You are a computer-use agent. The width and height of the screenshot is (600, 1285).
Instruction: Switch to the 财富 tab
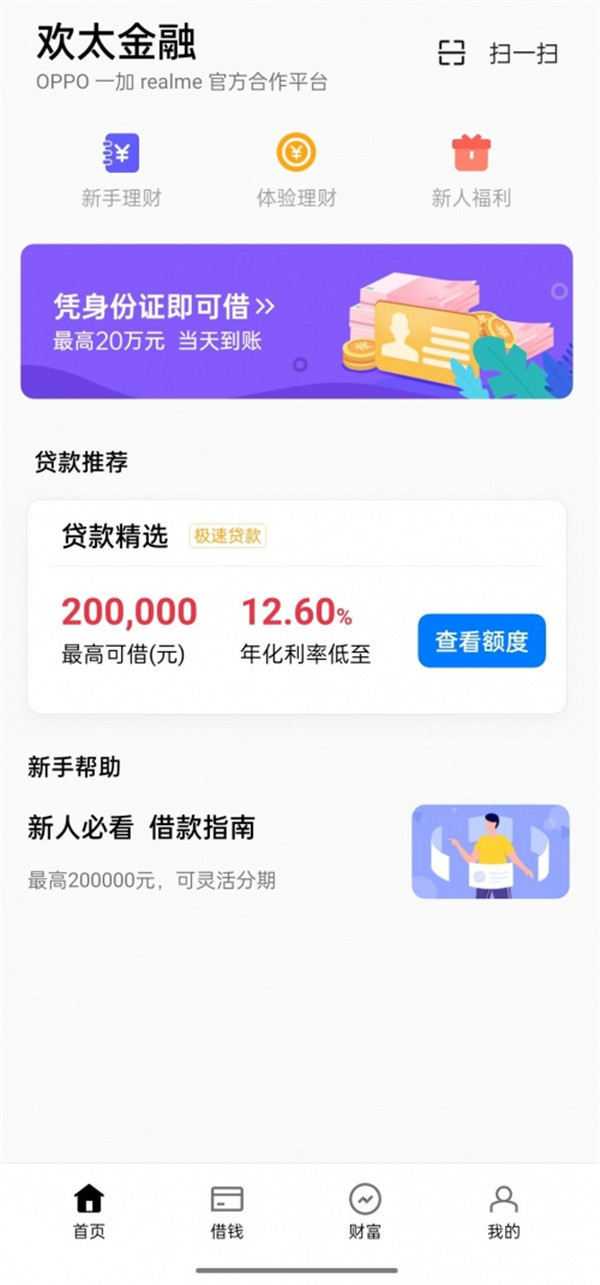(x=365, y=1211)
